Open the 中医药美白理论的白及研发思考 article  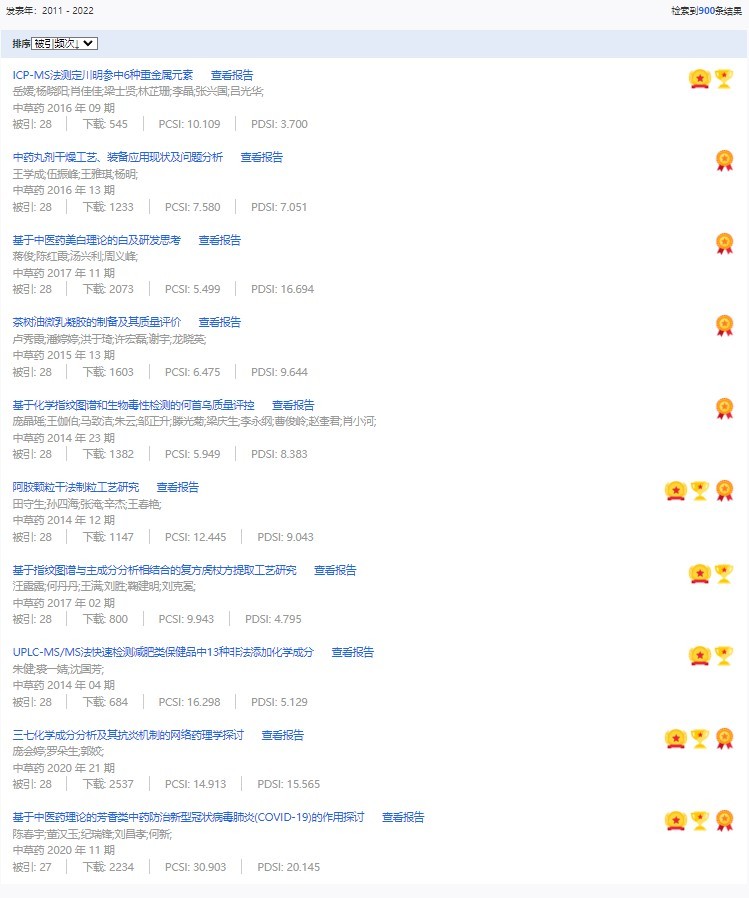pos(96,240)
